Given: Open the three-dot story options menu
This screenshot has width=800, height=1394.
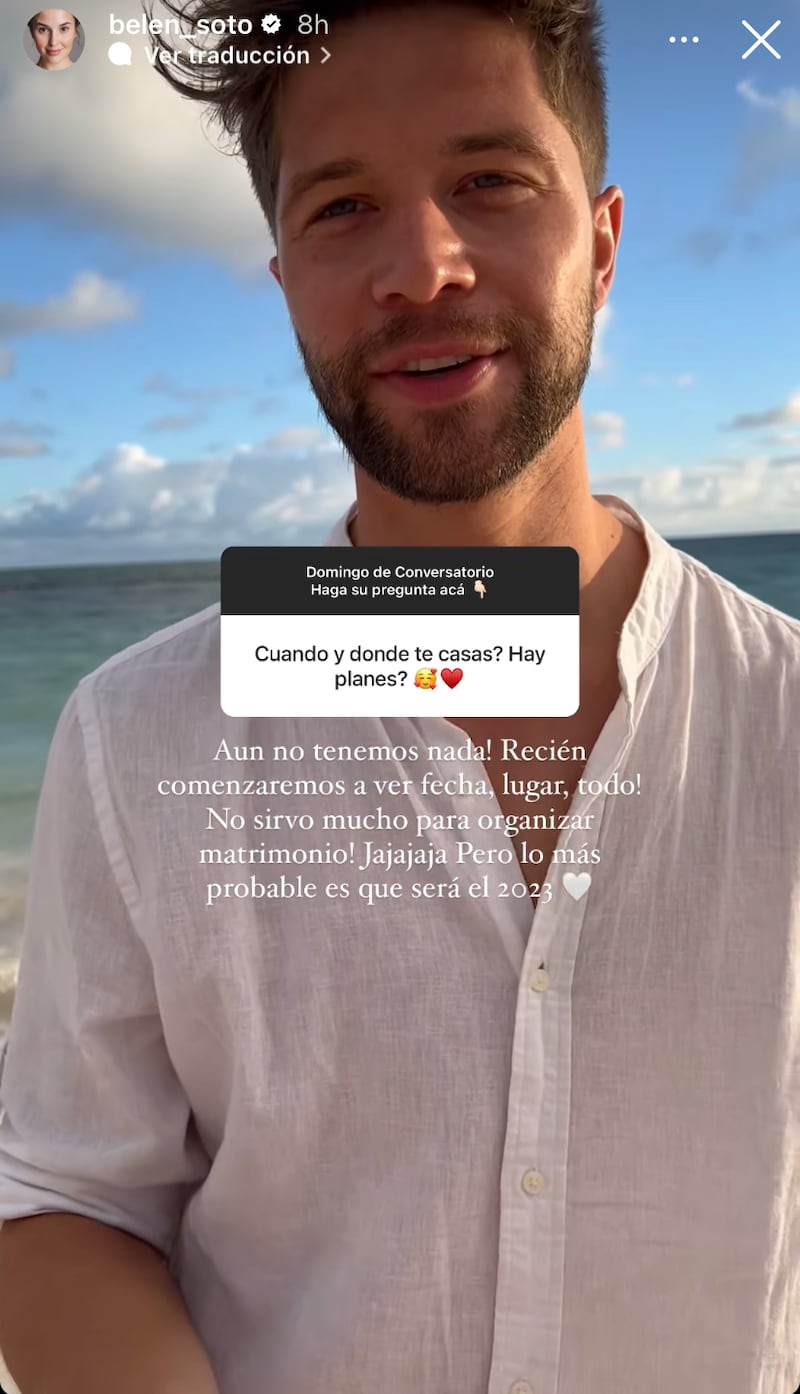Looking at the screenshot, I should [684, 40].
